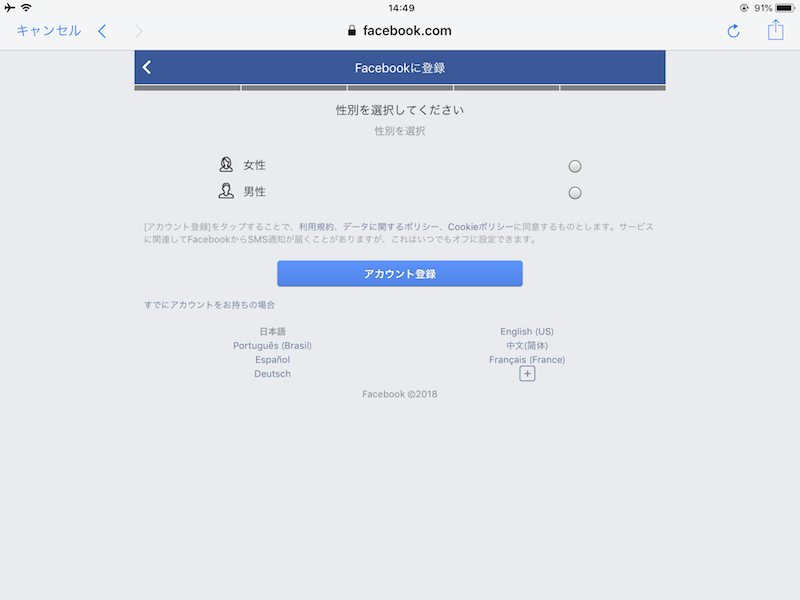The image size is (800, 600).
Task: Show more languages with plus icon
Action: click(x=527, y=373)
